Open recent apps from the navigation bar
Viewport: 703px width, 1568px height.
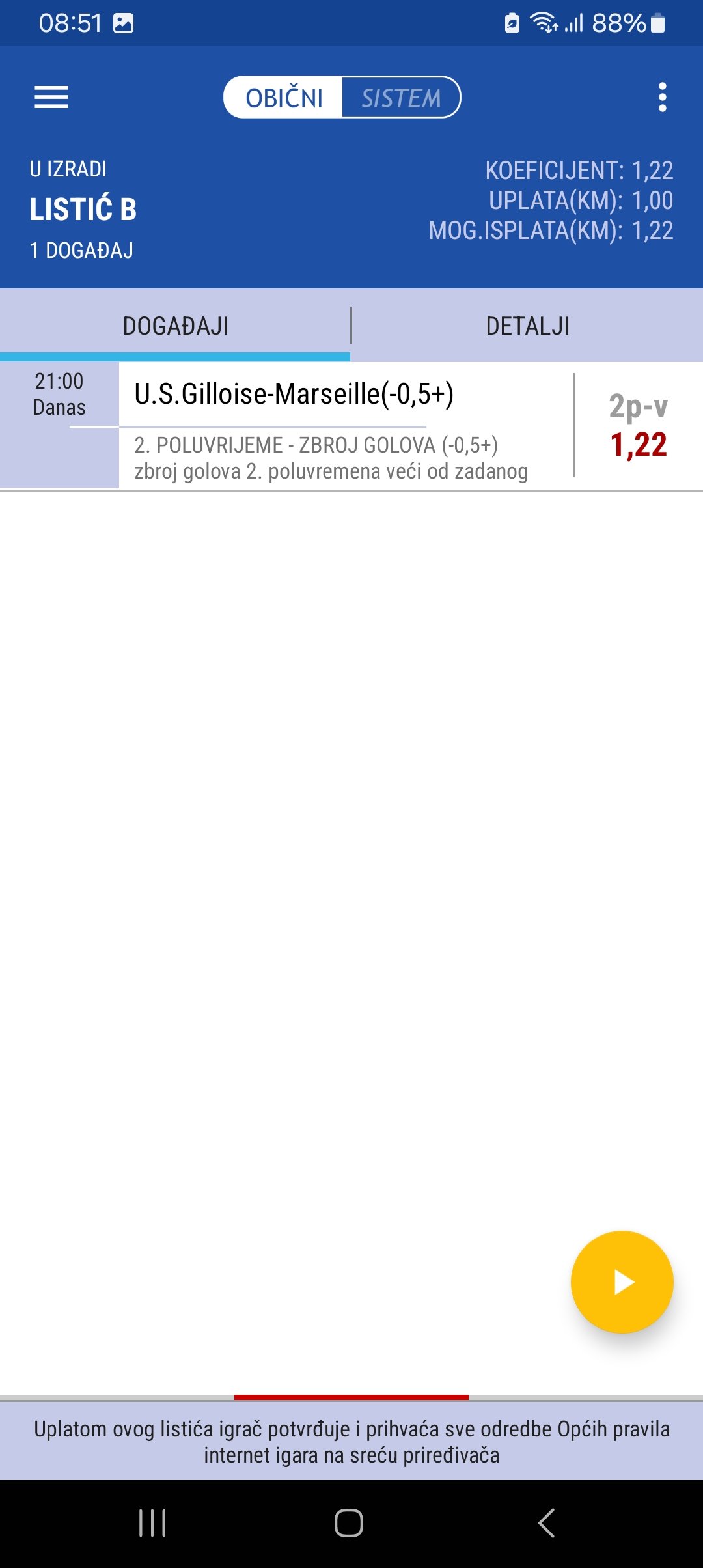click(x=152, y=1522)
